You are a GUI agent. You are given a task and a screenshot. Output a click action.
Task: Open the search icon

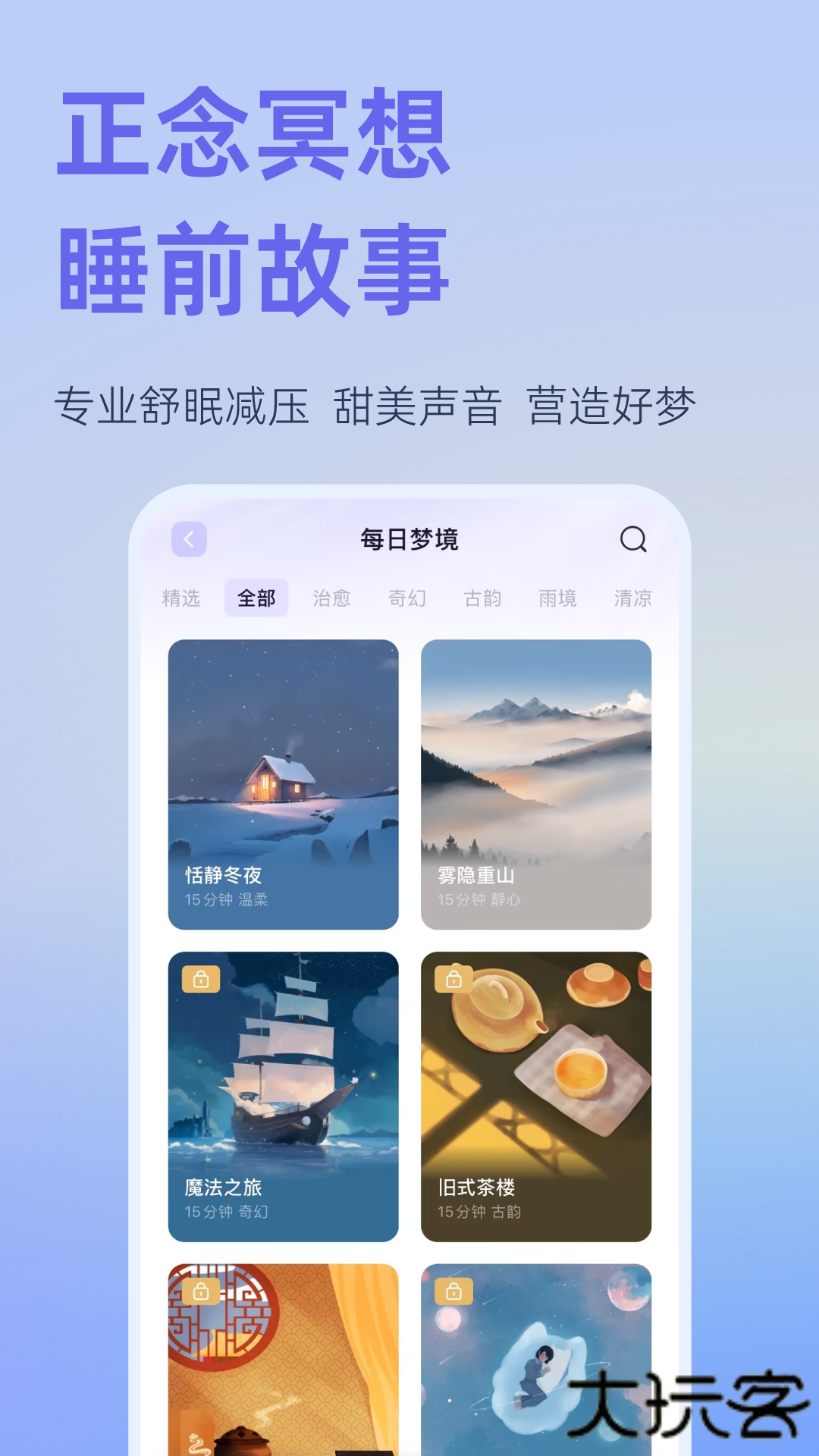[x=632, y=540]
